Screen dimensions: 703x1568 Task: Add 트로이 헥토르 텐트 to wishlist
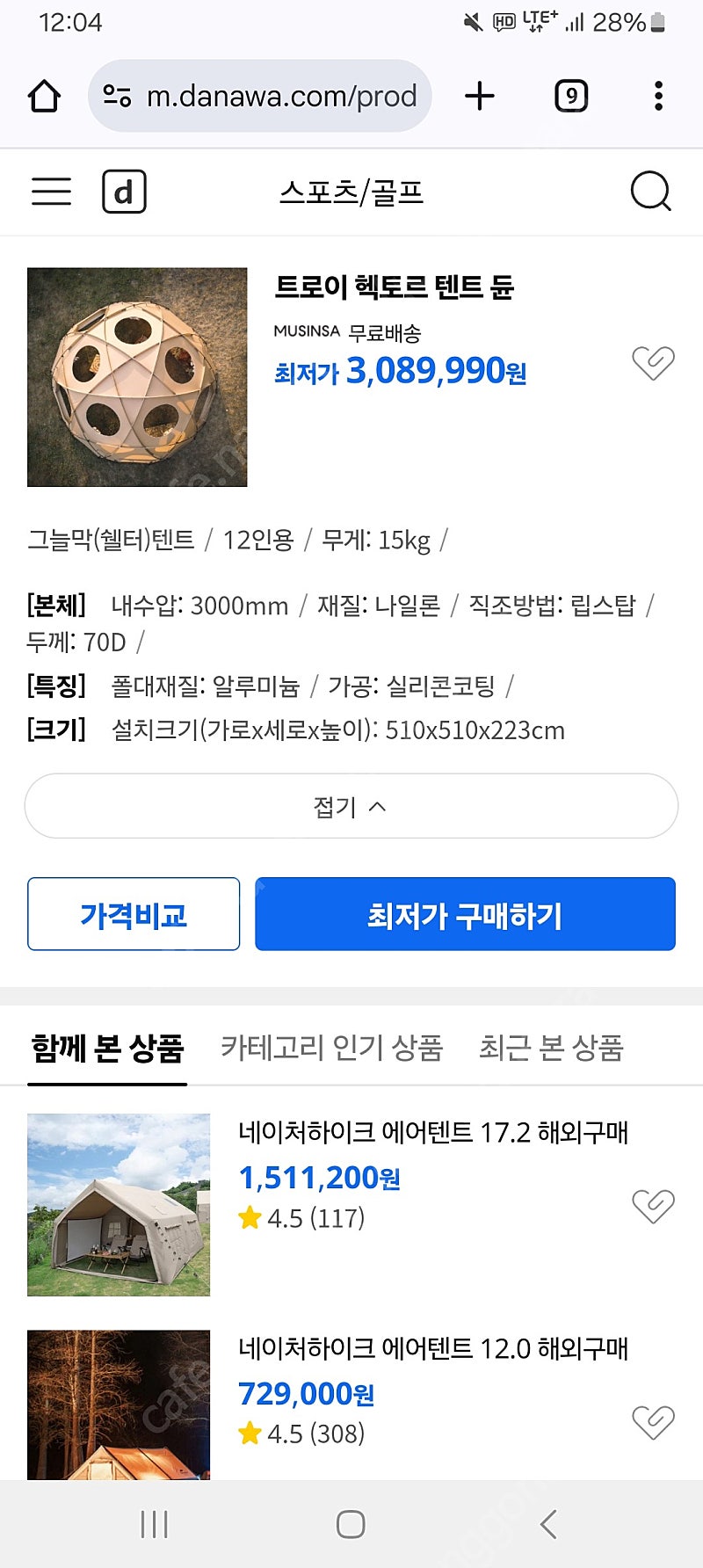653,362
